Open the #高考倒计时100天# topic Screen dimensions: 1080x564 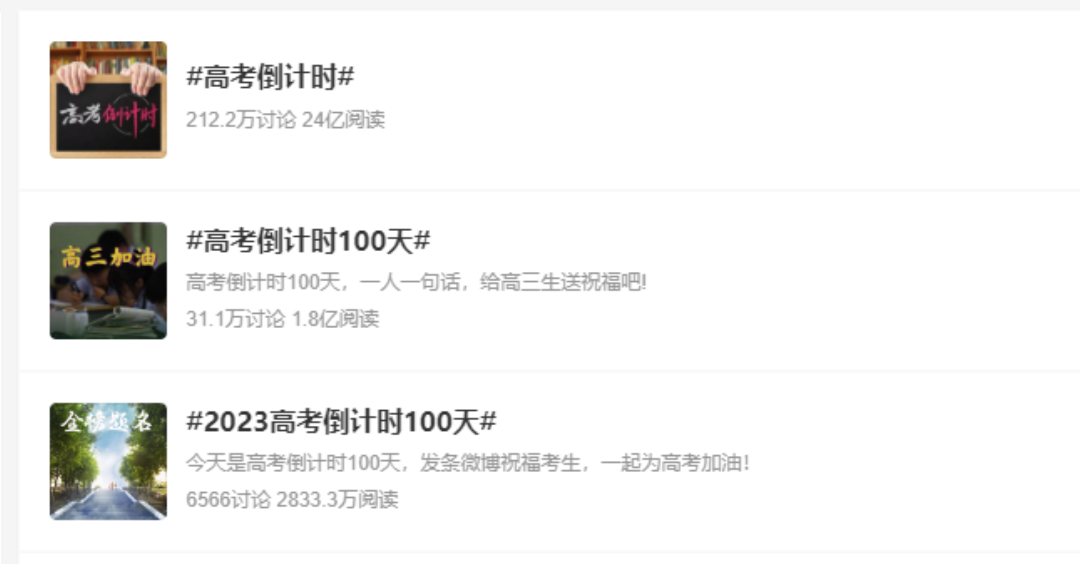(x=308, y=240)
